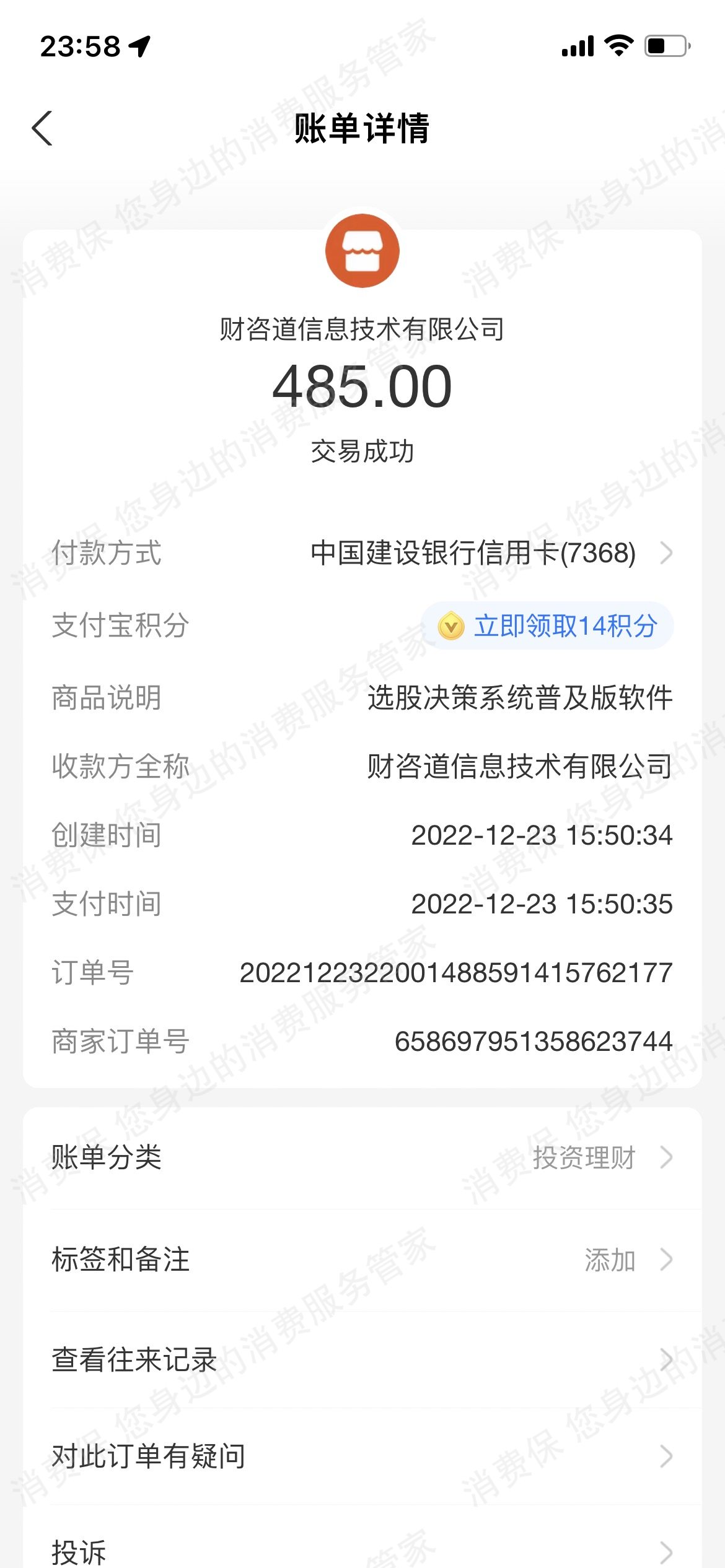Viewport: 725px width, 1568px height.
Task: Claim 14 Alipay points now
Action: point(548,626)
